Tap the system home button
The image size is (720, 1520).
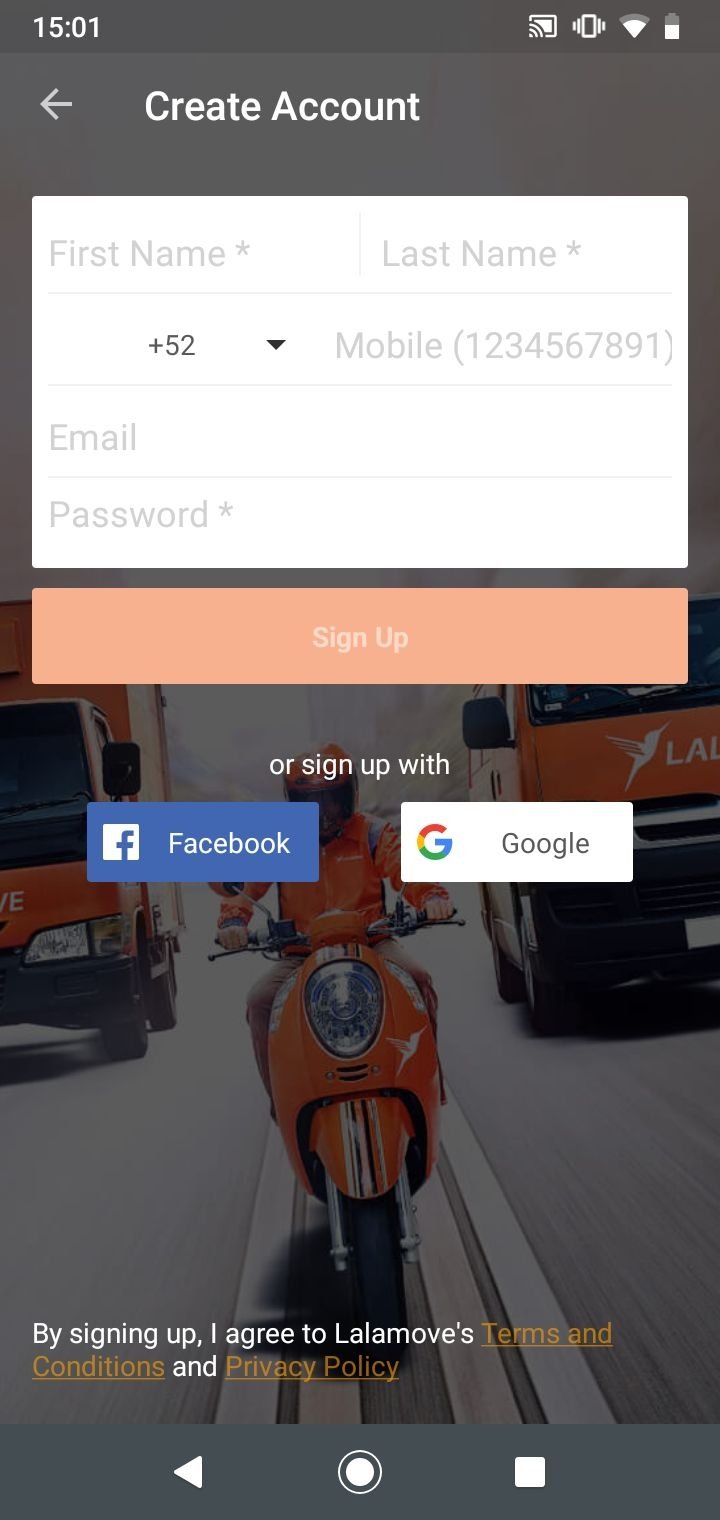point(360,1472)
